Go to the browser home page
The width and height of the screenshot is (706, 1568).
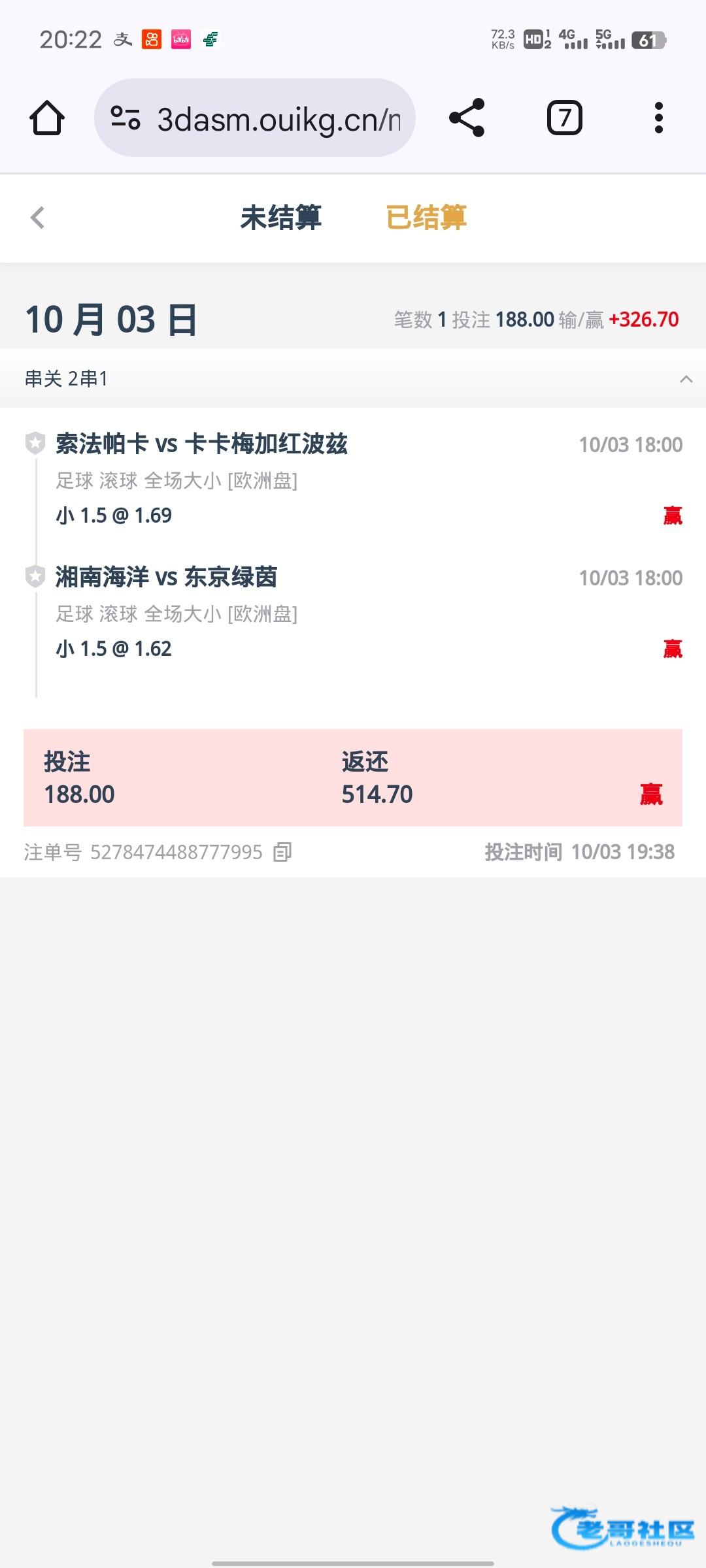coord(47,118)
